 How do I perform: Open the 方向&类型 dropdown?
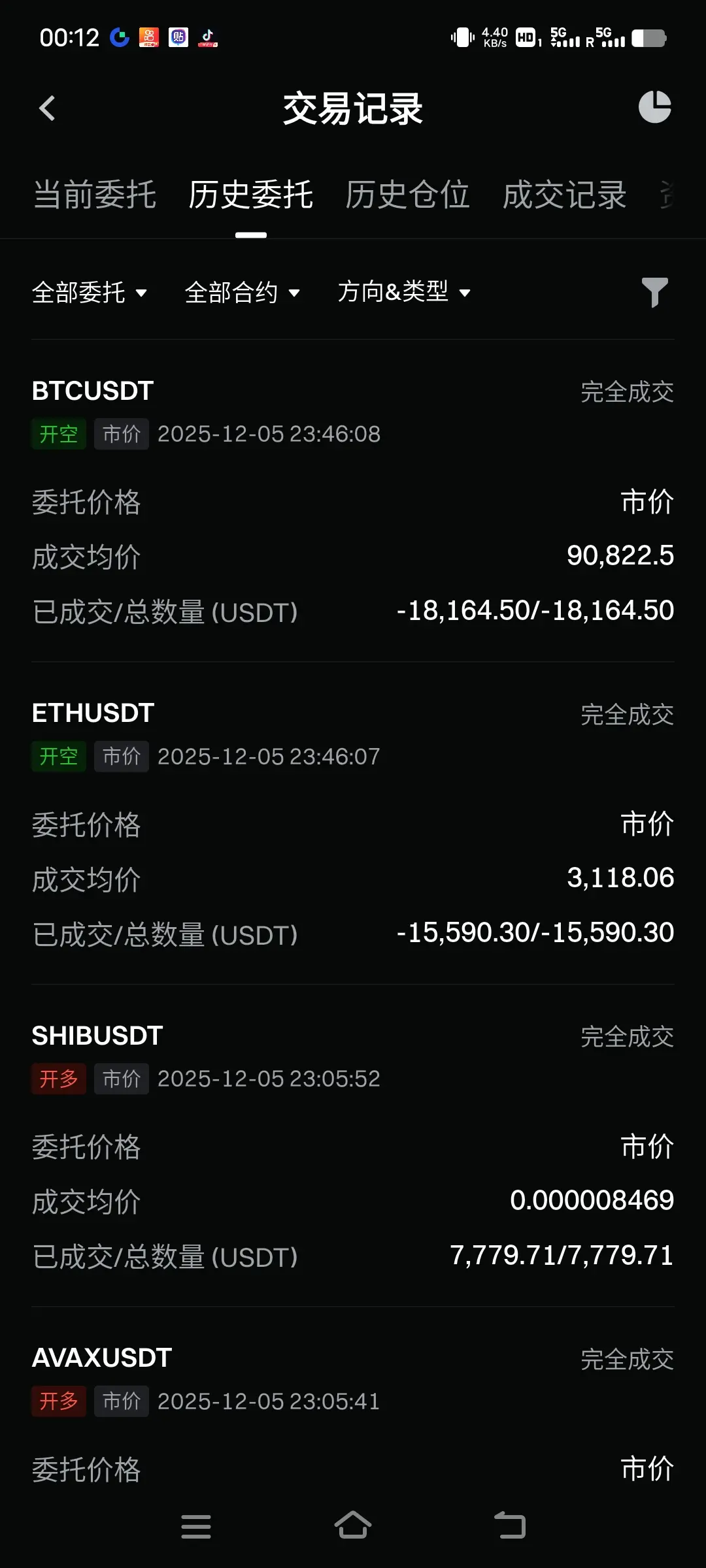[x=404, y=291]
